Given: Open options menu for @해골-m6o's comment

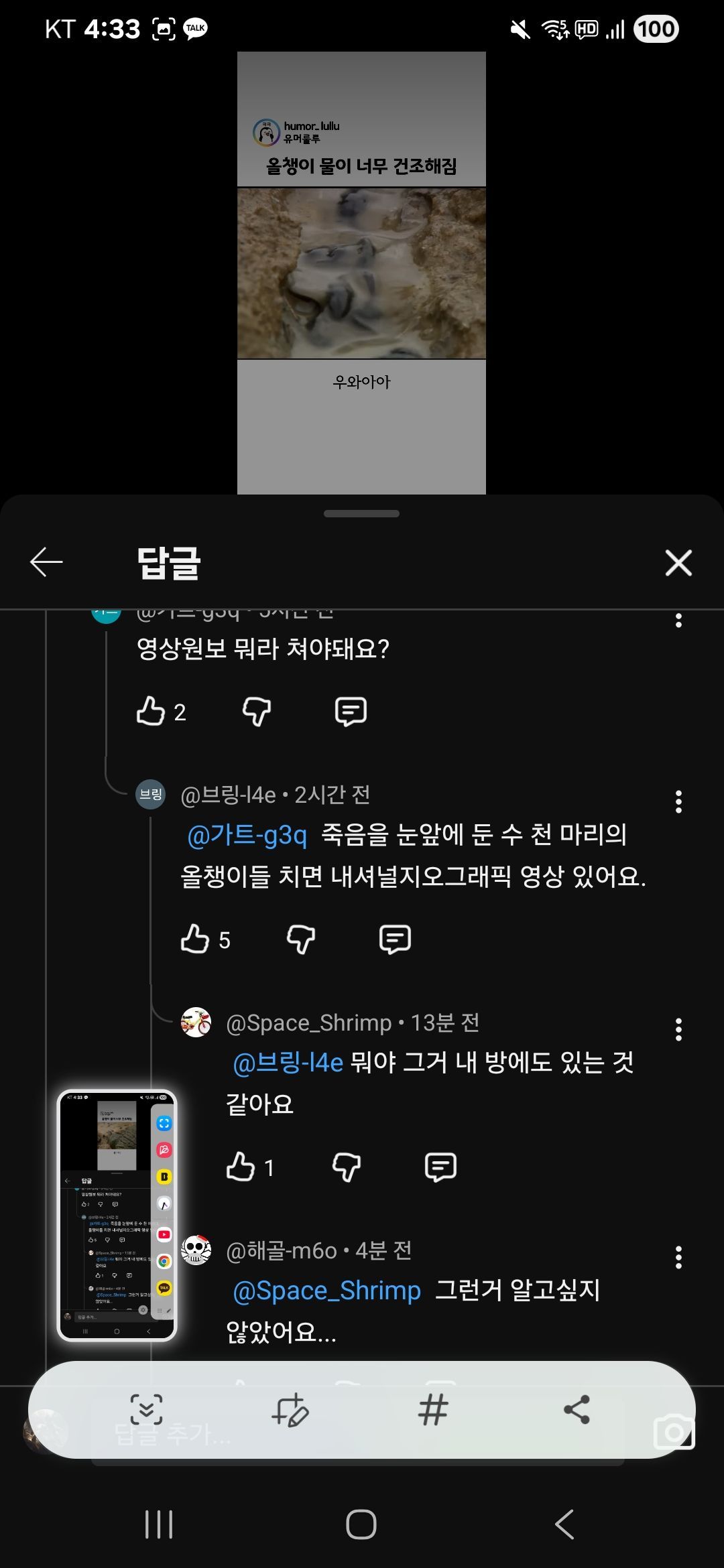Looking at the screenshot, I should [x=678, y=1257].
